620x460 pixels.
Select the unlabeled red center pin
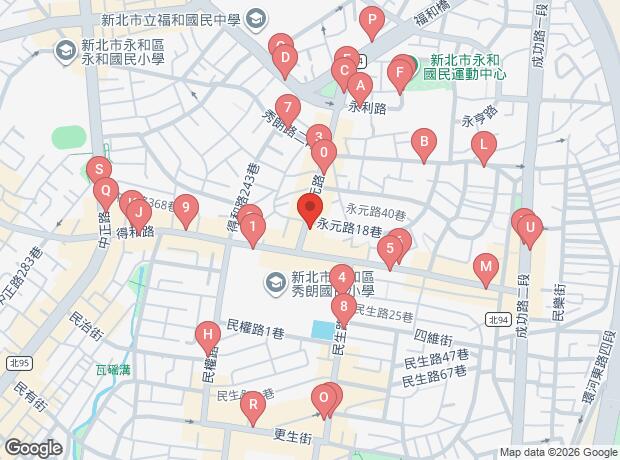click(309, 209)
